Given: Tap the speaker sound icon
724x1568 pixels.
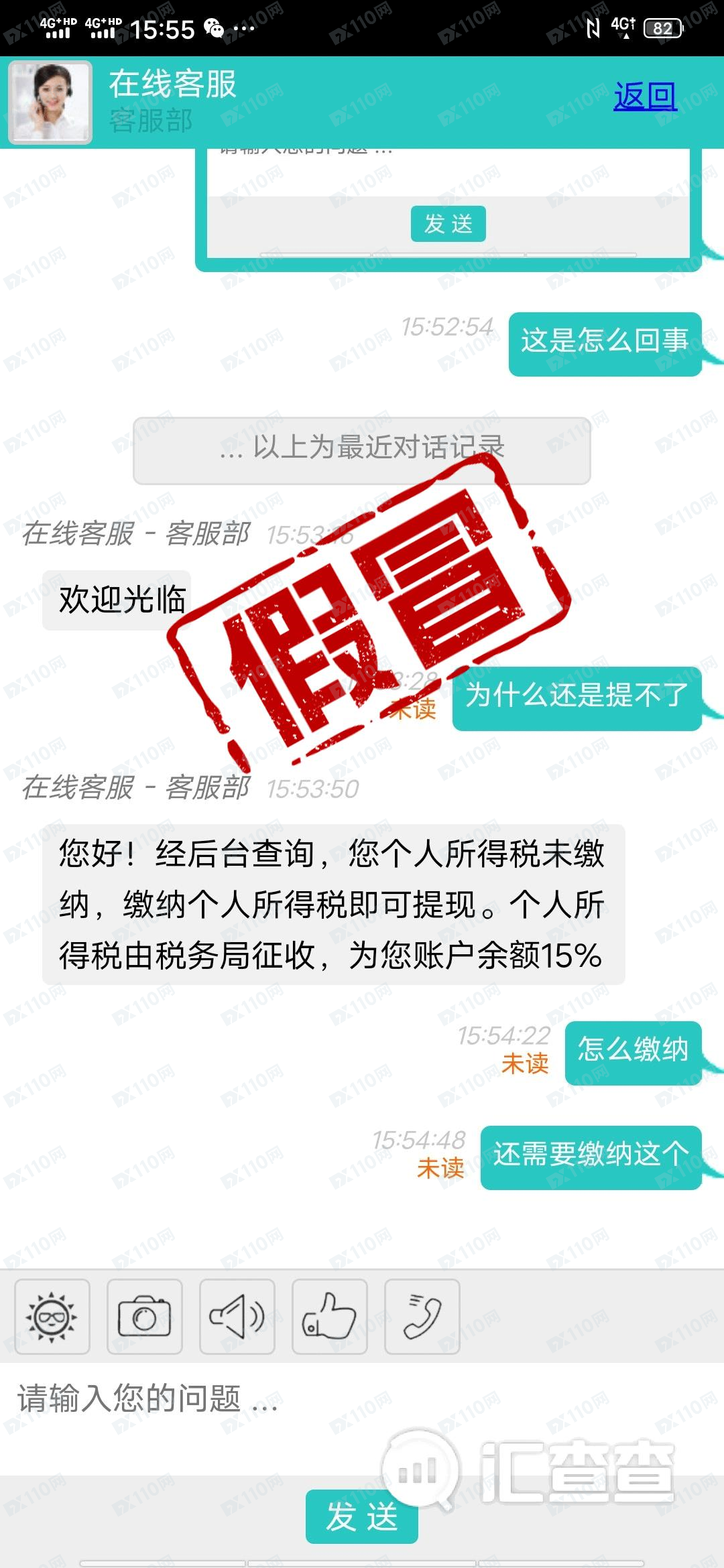Looking at the screenshot, I should pos(237,1317).
